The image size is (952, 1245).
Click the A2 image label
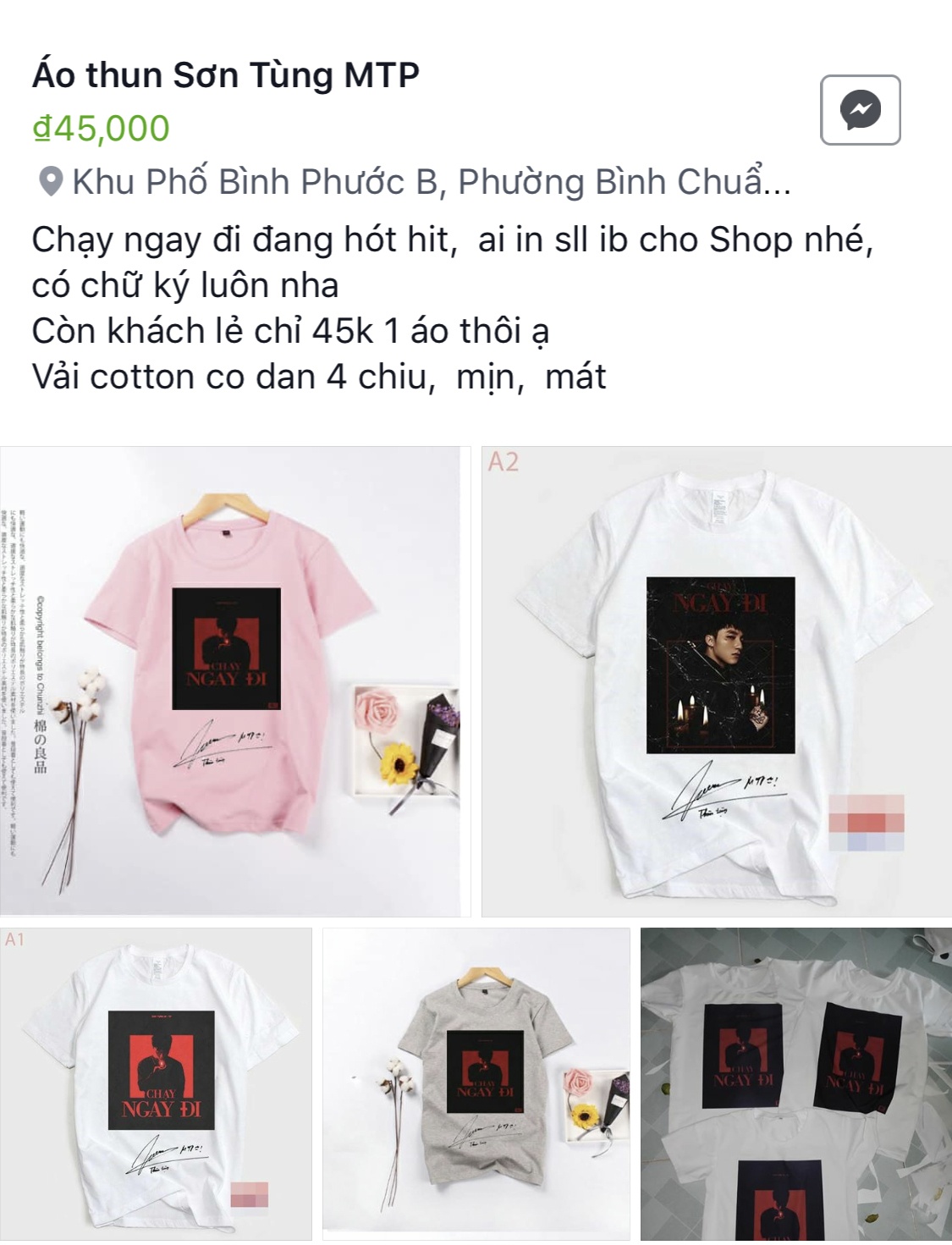[503, 460]
